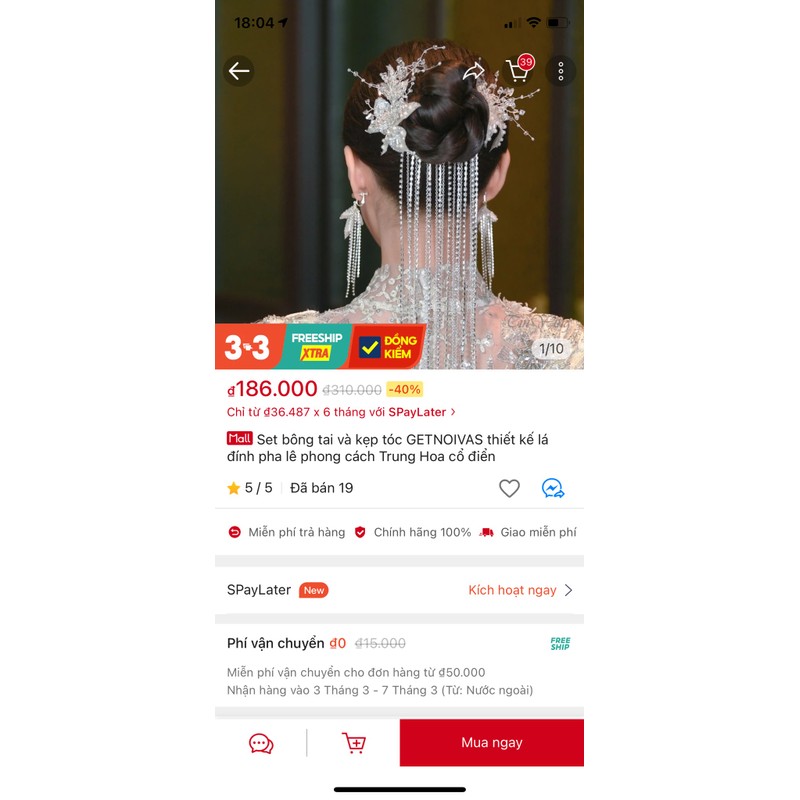Image resolution: width=800 pixels, height=800 pixels.
Task: Open the 5/5 star rating reviews
Action: click(250, 488)
